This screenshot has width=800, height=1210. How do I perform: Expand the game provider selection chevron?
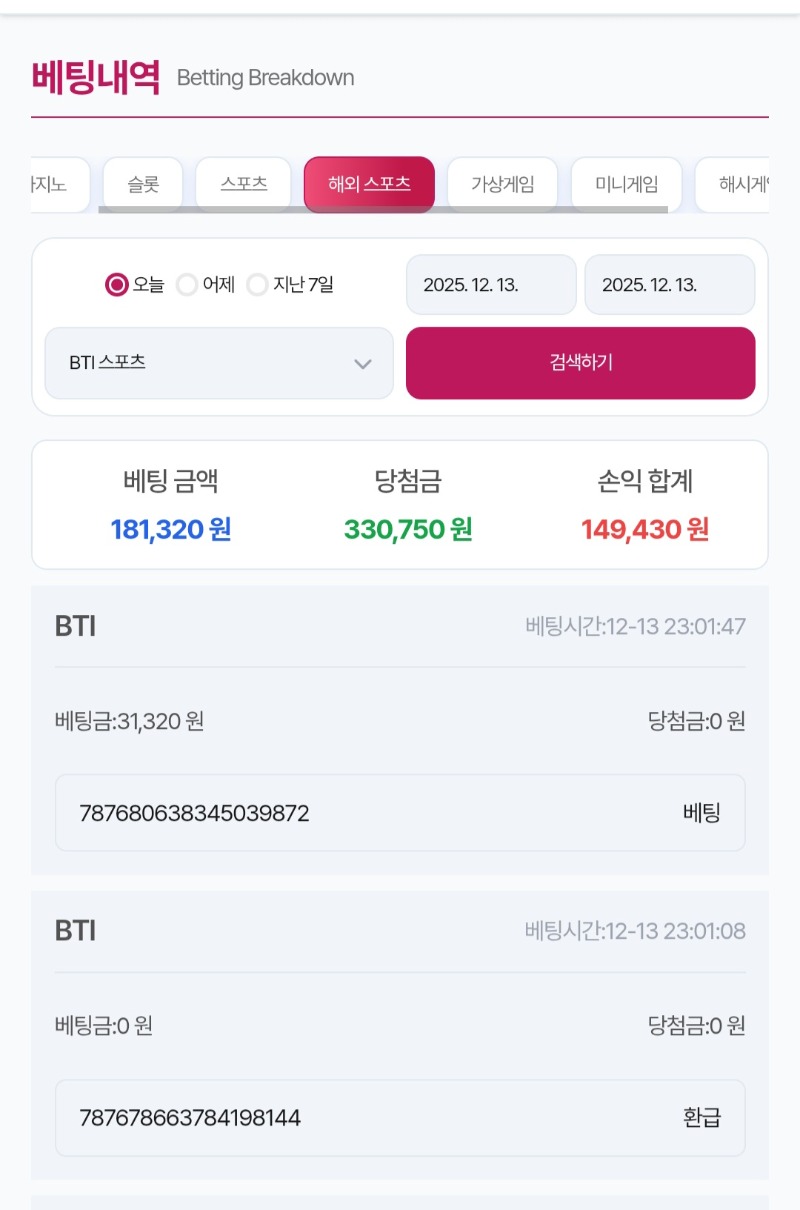pyautogui.click(x=362, y=365)
